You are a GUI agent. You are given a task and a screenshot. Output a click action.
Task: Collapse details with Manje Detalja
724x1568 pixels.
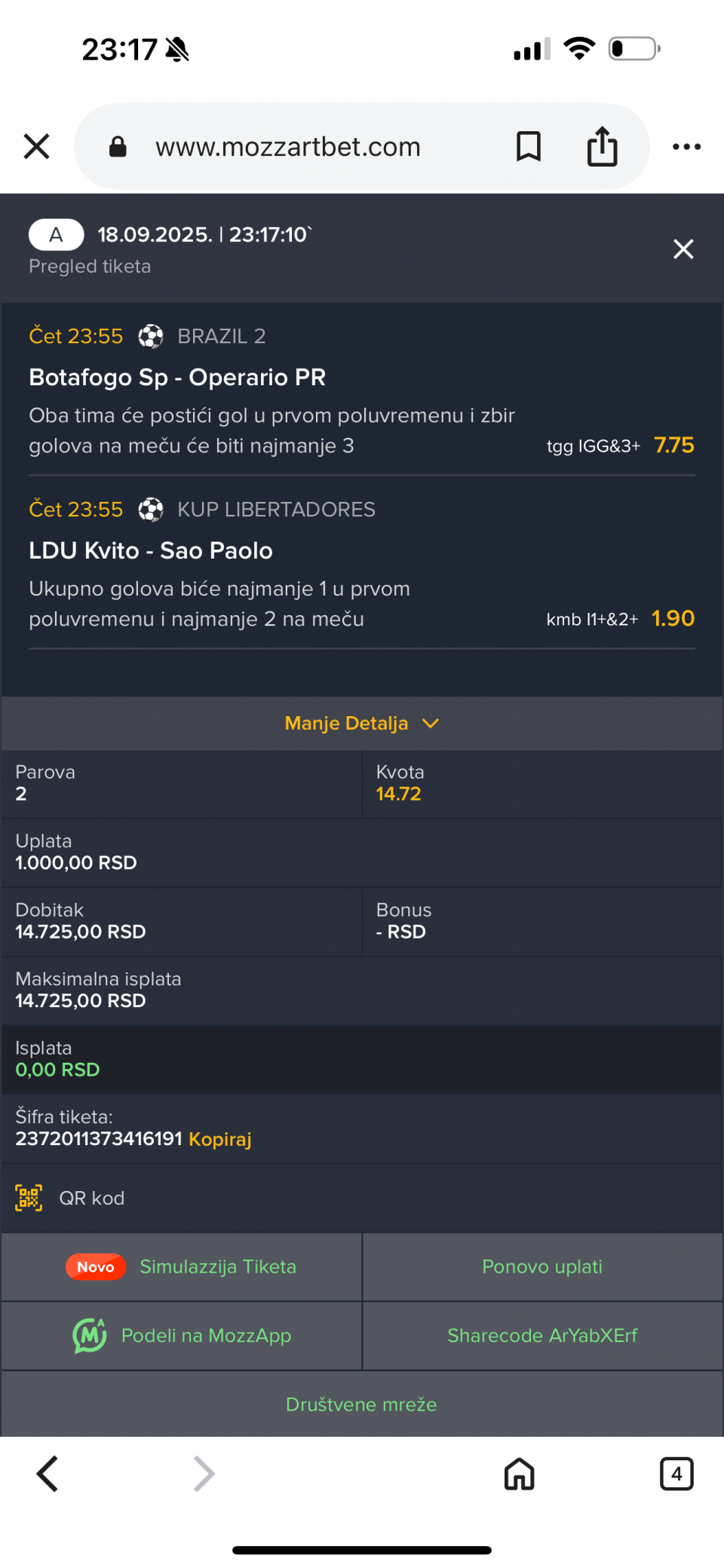362,723
